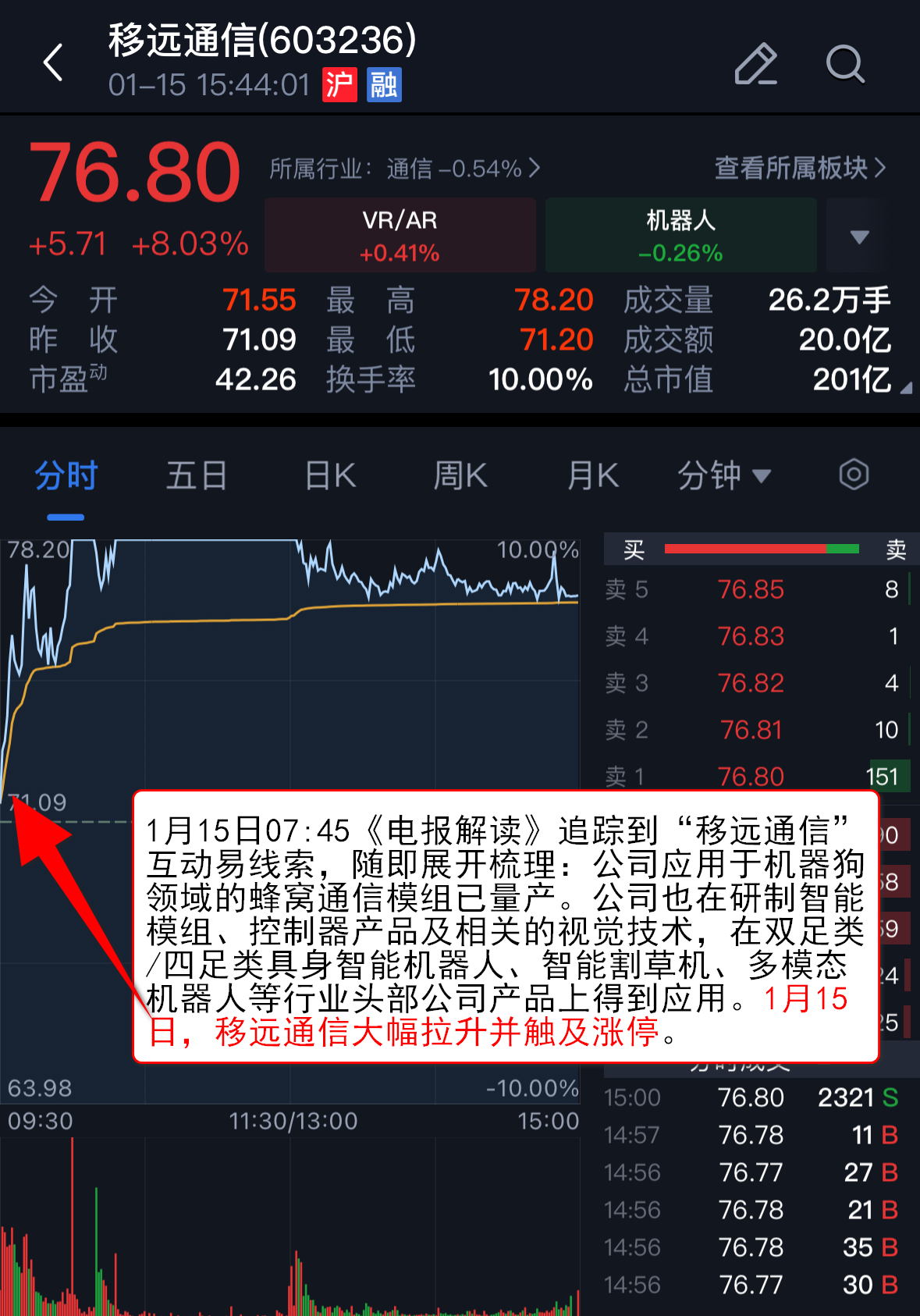Open the 分钟 interval dropdown

pyautogui.click(x=724, y=475)
